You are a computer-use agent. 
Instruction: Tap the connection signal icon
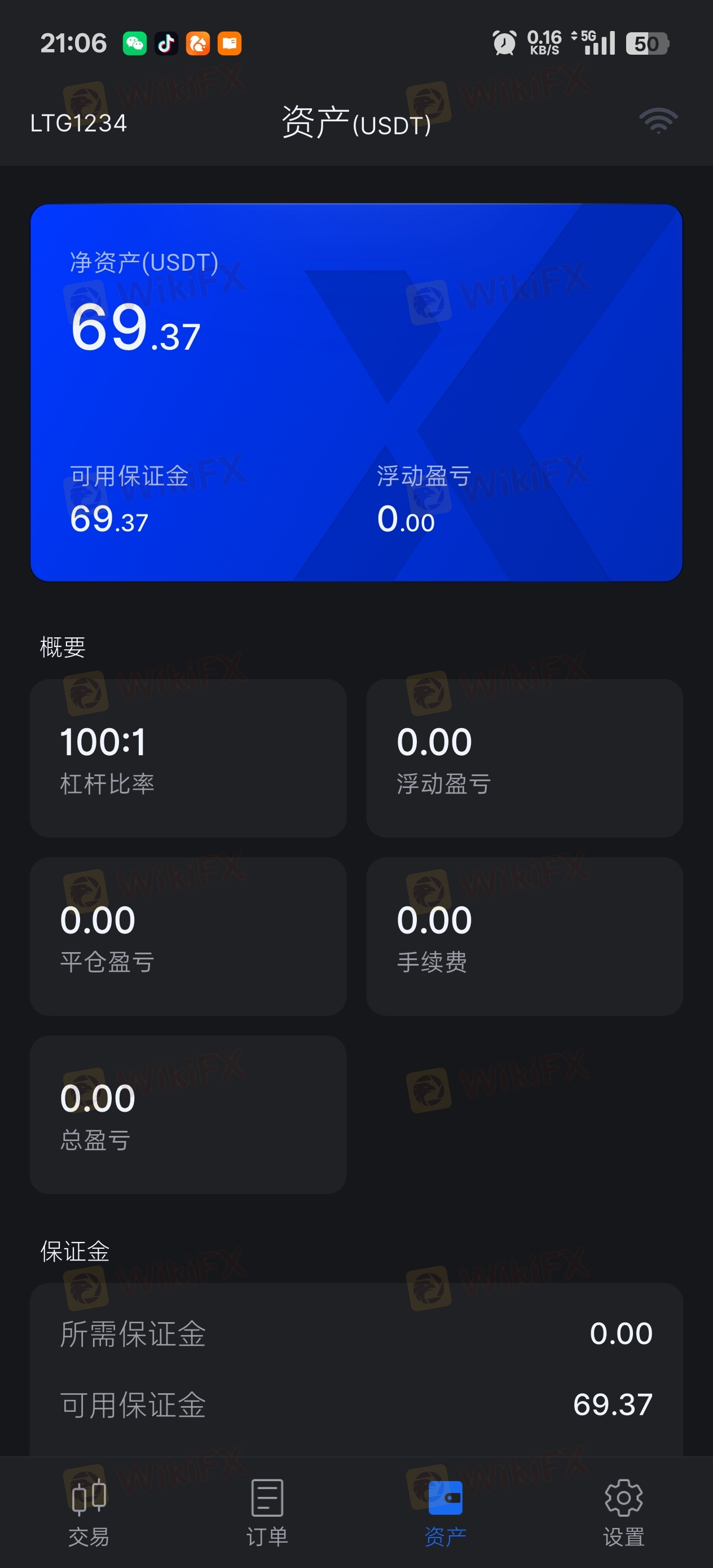point(658,121)
